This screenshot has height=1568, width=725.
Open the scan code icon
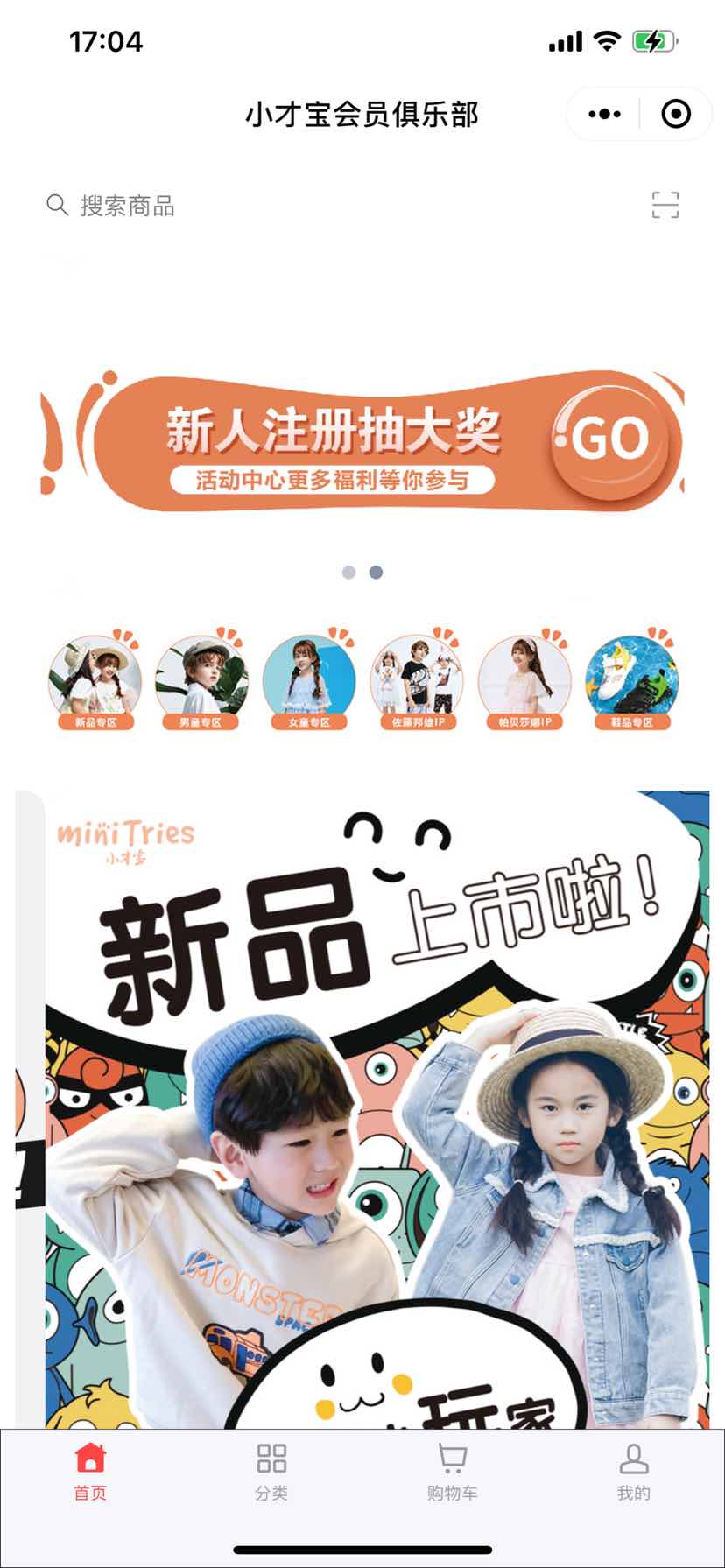(x=665, y=205)
